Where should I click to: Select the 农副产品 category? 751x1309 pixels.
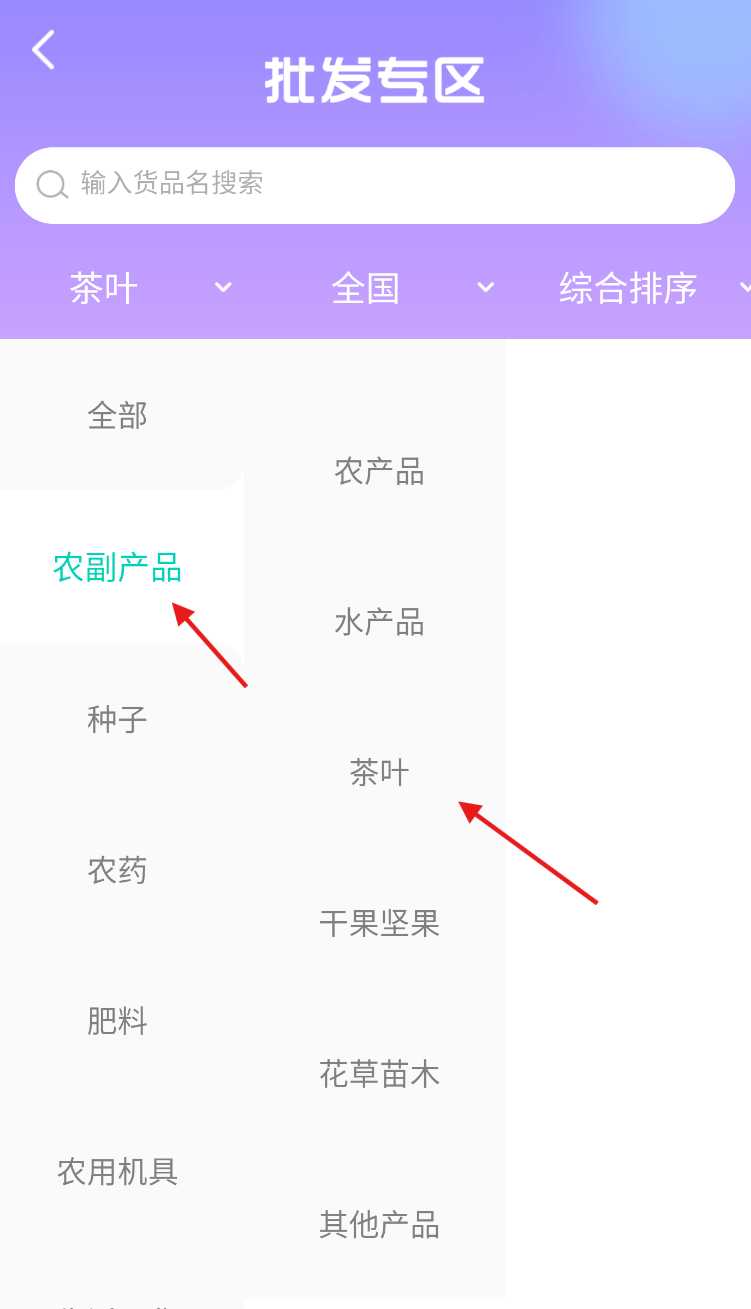click(118, 567)
